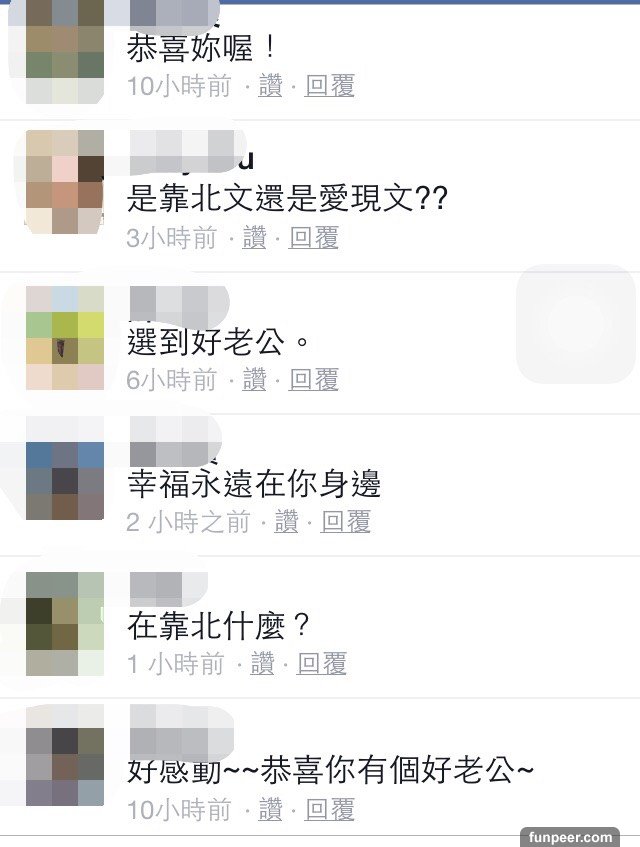Like the comment 是靠北文還是愛現文??

[254, 238]
